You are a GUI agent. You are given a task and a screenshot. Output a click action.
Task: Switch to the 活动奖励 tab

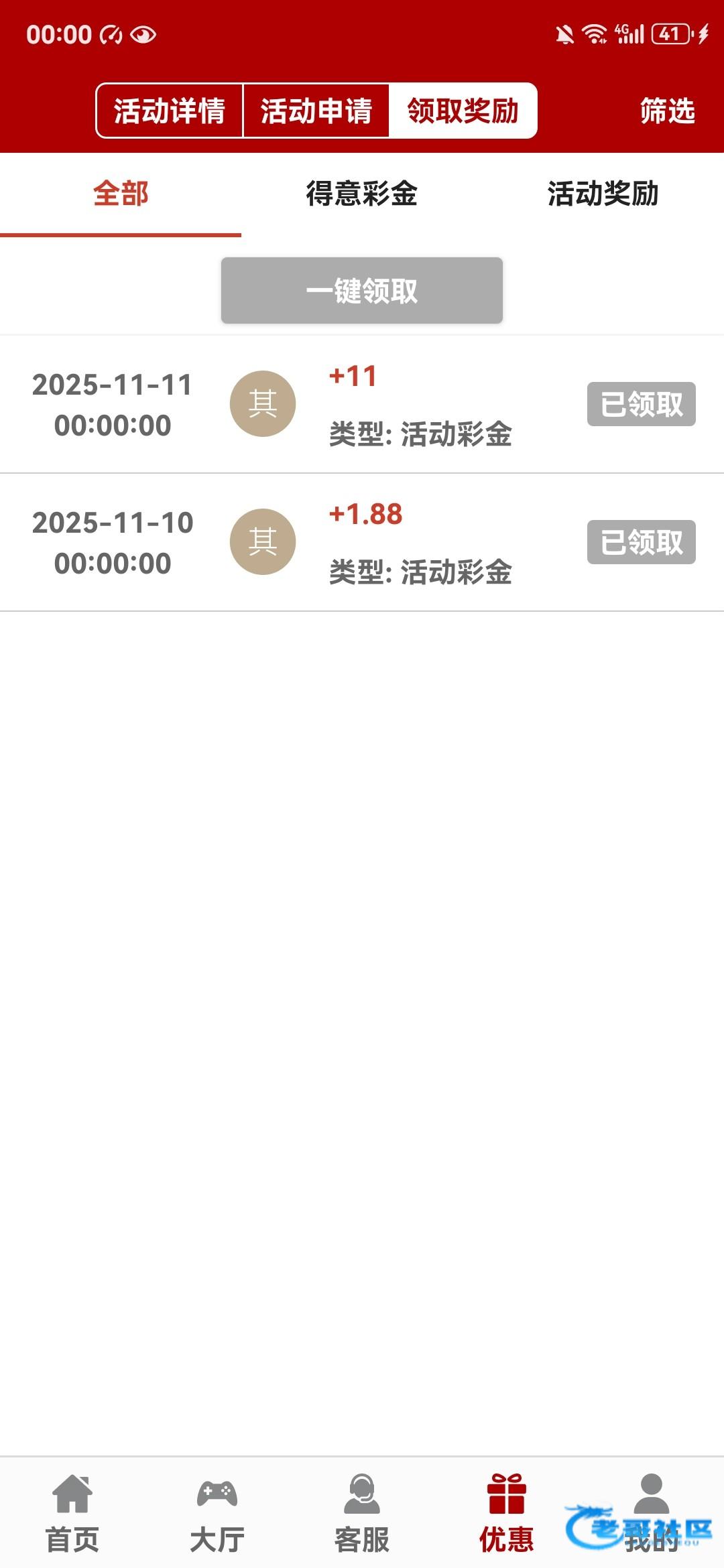tap(603, 194)
